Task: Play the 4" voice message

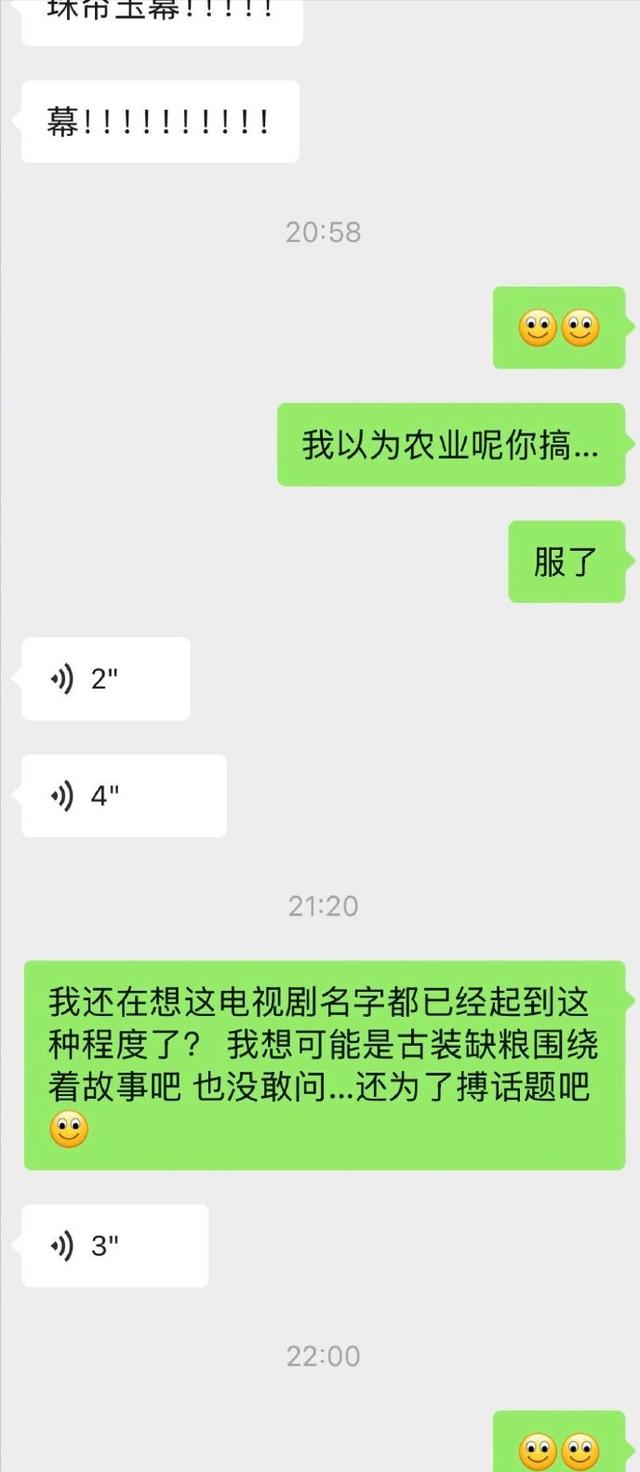Action: point(123,796)
